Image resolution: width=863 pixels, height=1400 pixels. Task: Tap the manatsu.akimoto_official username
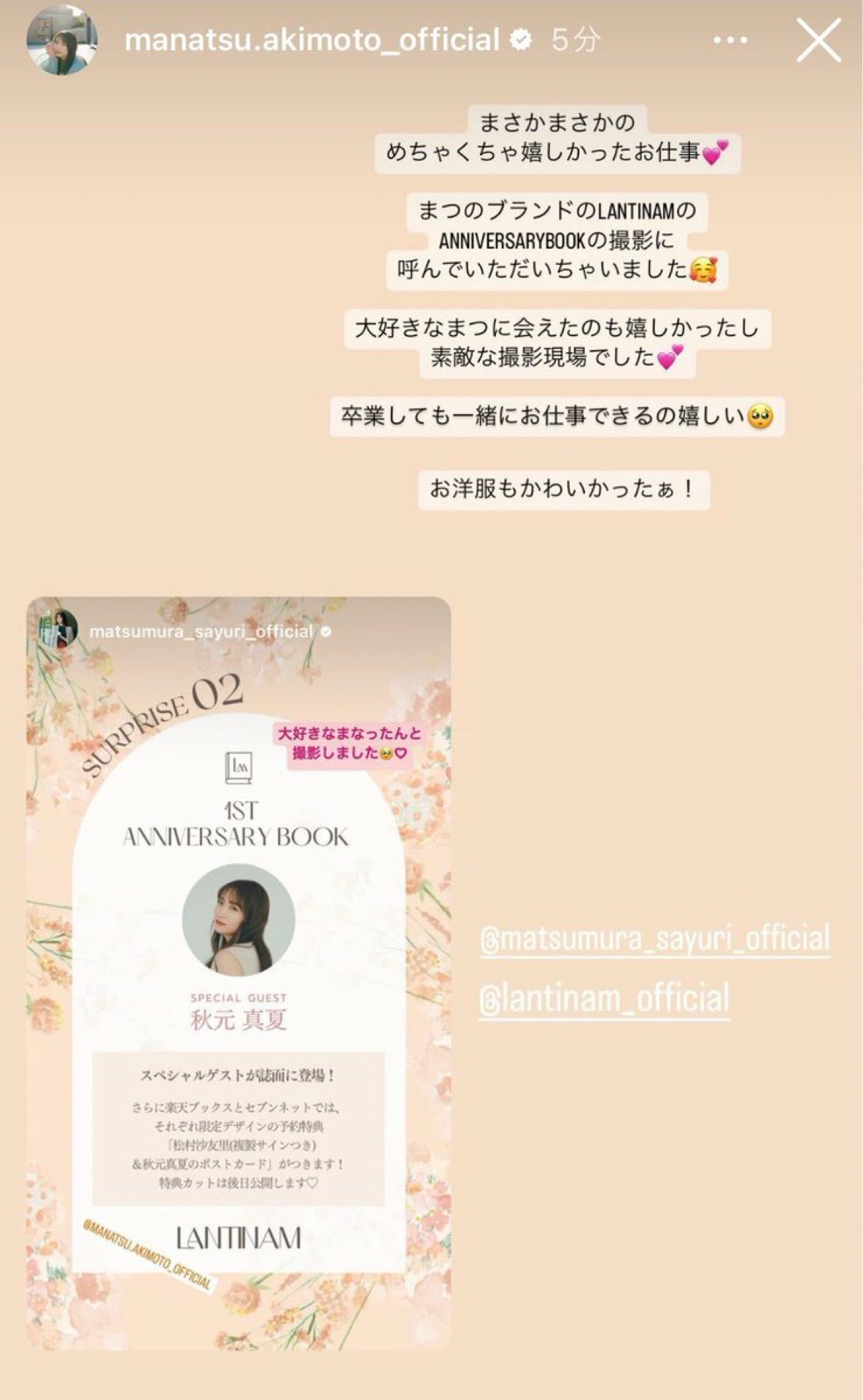click(312, 40)
